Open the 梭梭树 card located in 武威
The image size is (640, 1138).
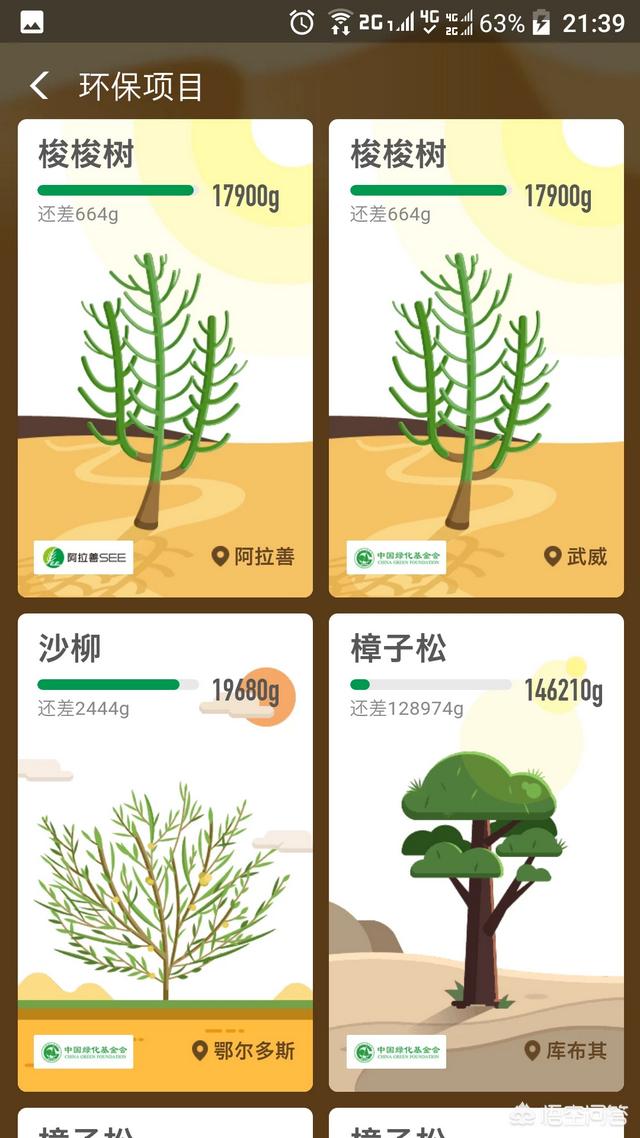pyautogui.click(x=476, y=358)
